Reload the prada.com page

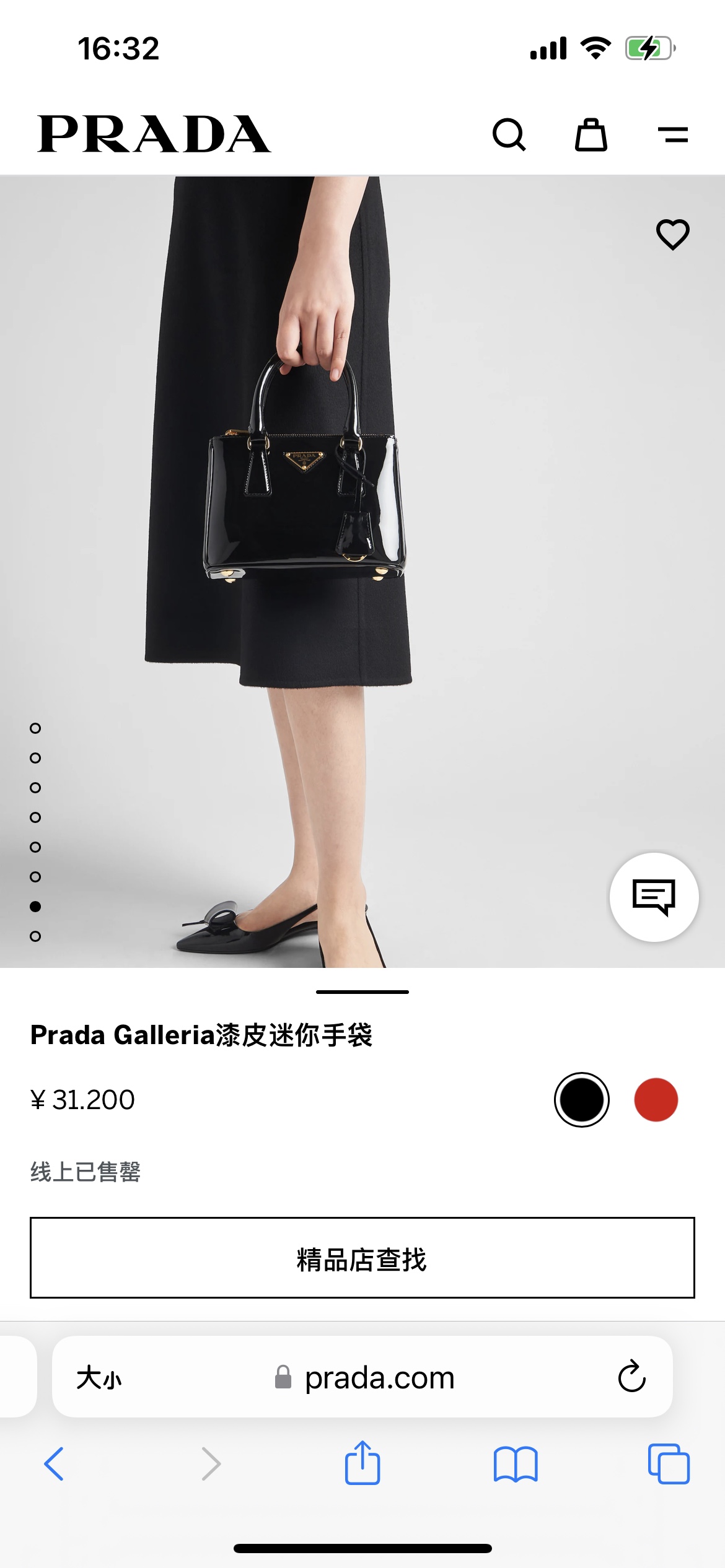(631, 1377)
